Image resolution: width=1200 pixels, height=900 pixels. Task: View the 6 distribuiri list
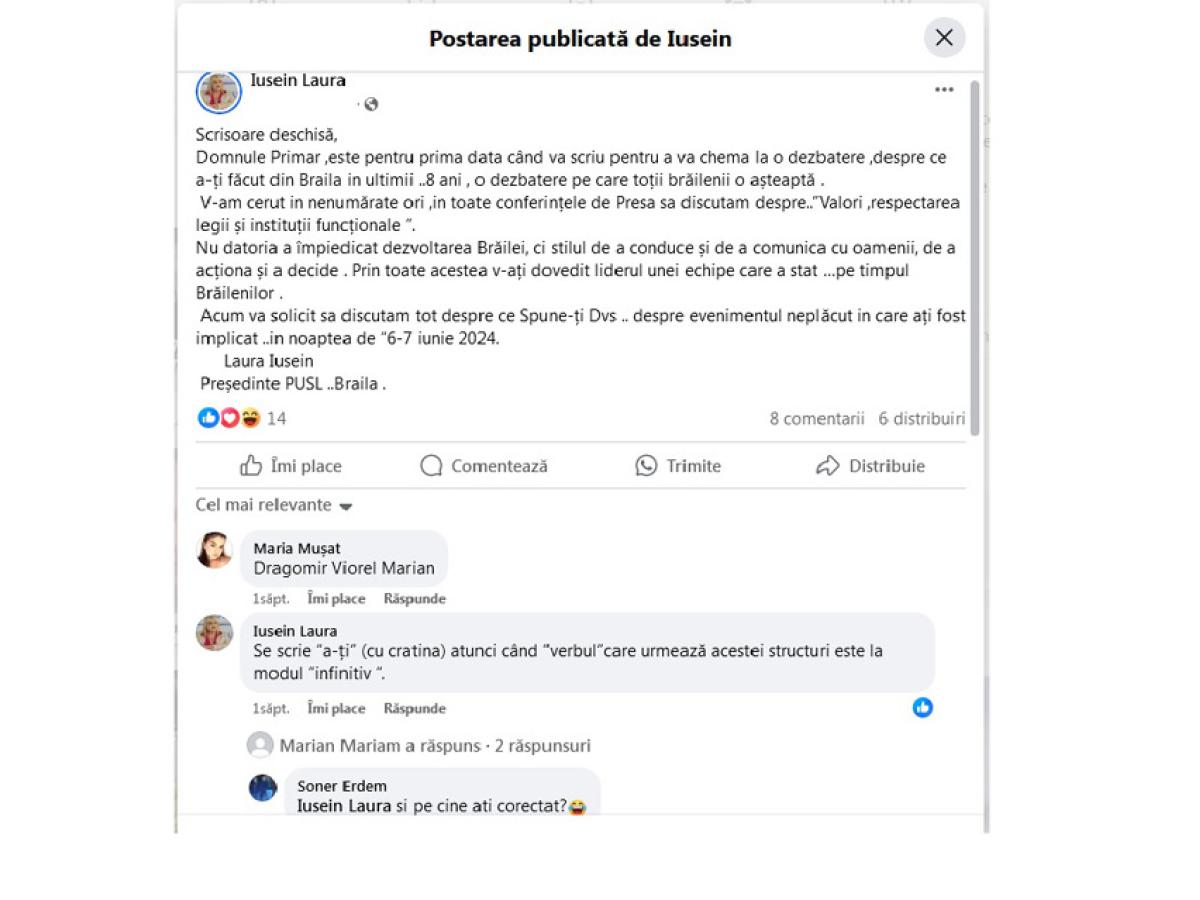921,419
